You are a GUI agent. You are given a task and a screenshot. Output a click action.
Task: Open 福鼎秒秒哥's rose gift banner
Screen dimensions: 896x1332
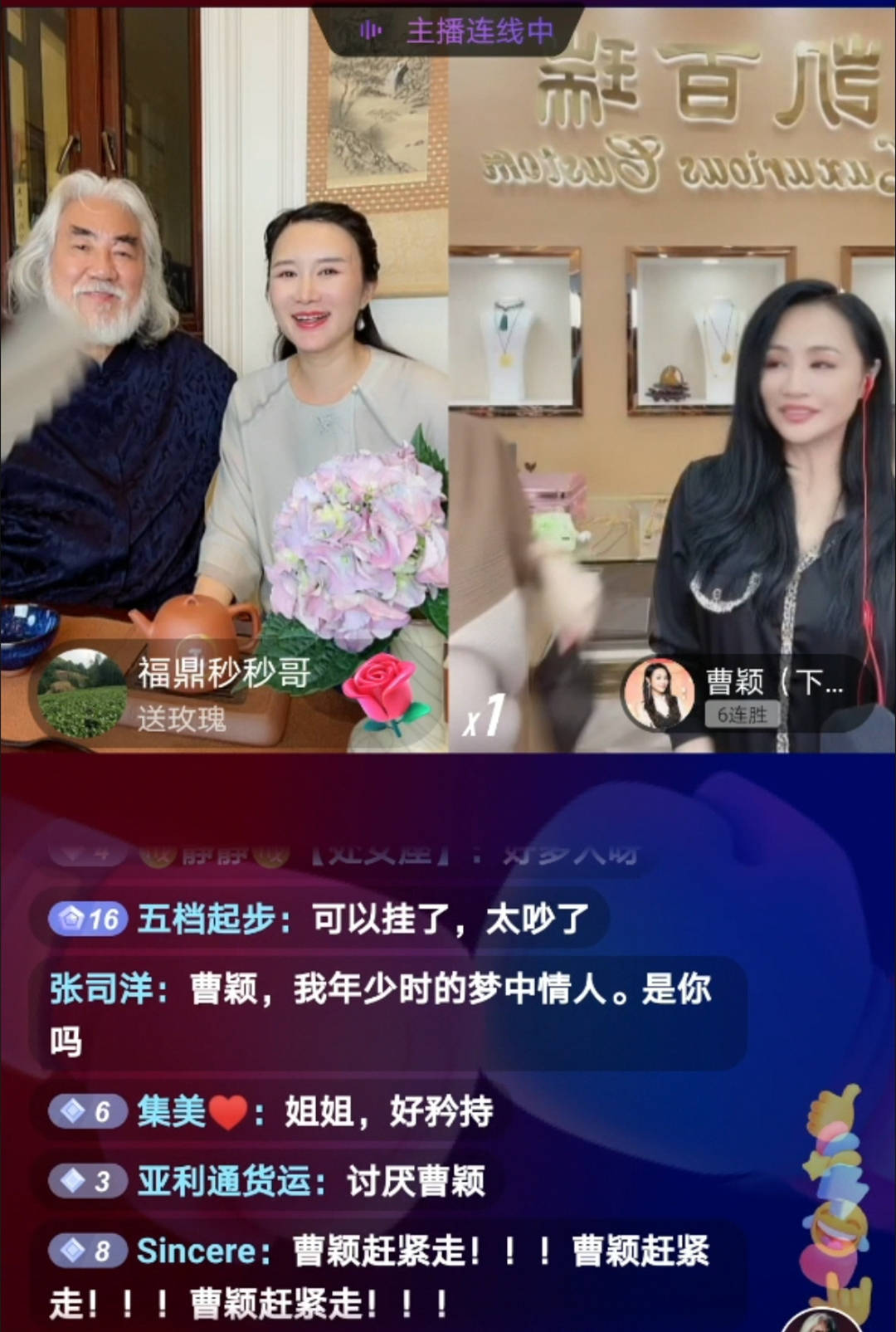pyautogui.click(x=224, y=695)
